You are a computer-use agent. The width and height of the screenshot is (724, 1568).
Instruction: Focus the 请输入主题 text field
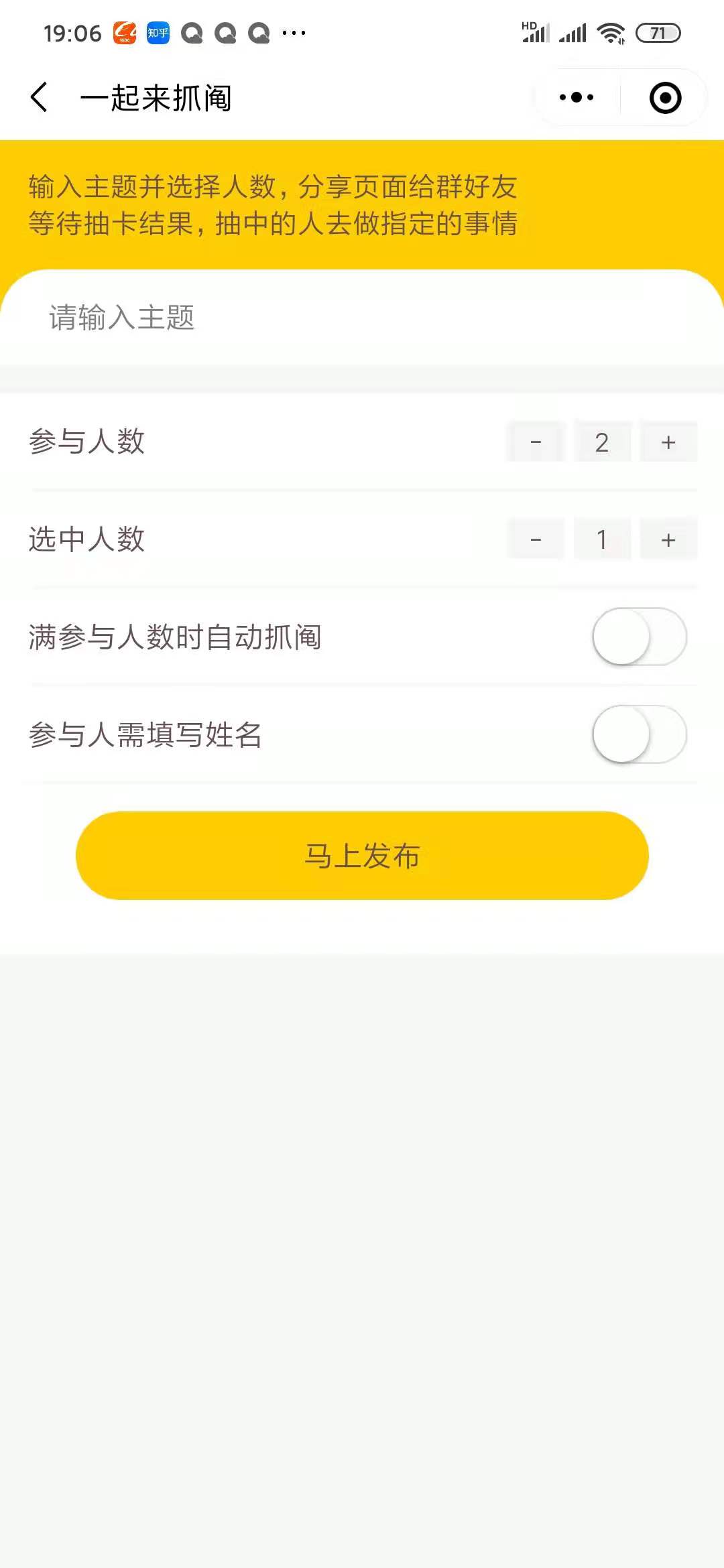click(362, 318)
